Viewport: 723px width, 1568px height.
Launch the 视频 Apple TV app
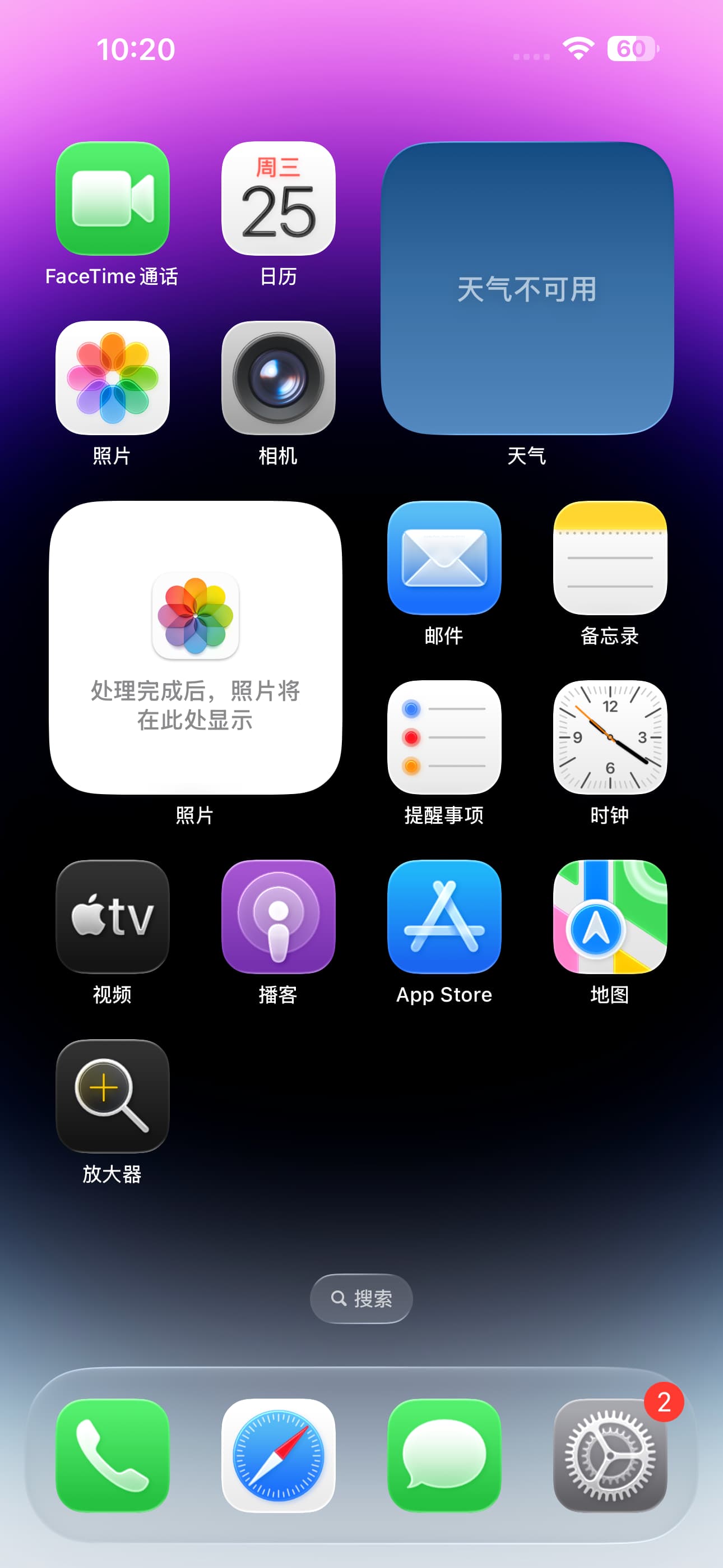[113, 917]
